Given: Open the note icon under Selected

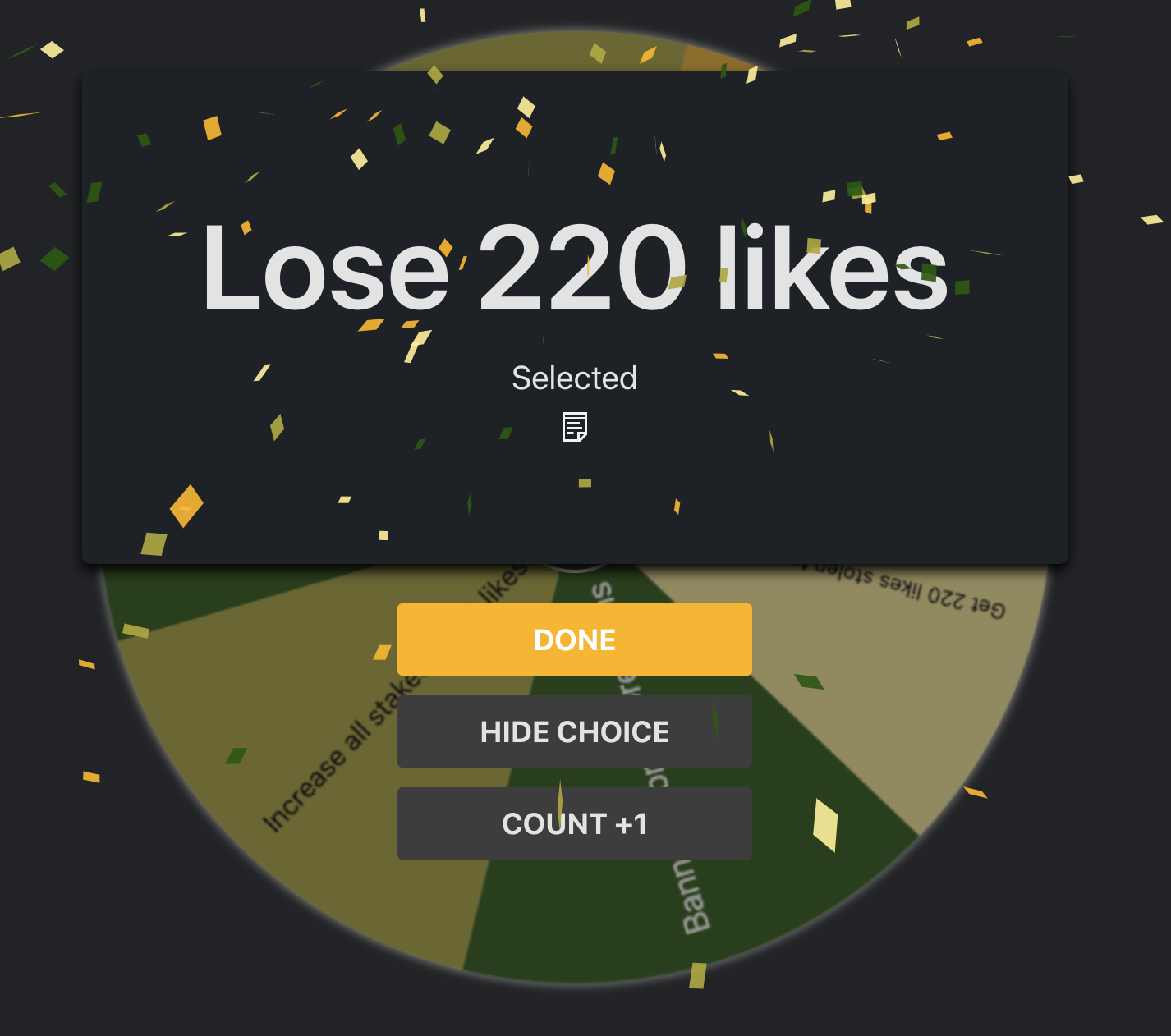Looking at the screenshot, I should point(574,427).
